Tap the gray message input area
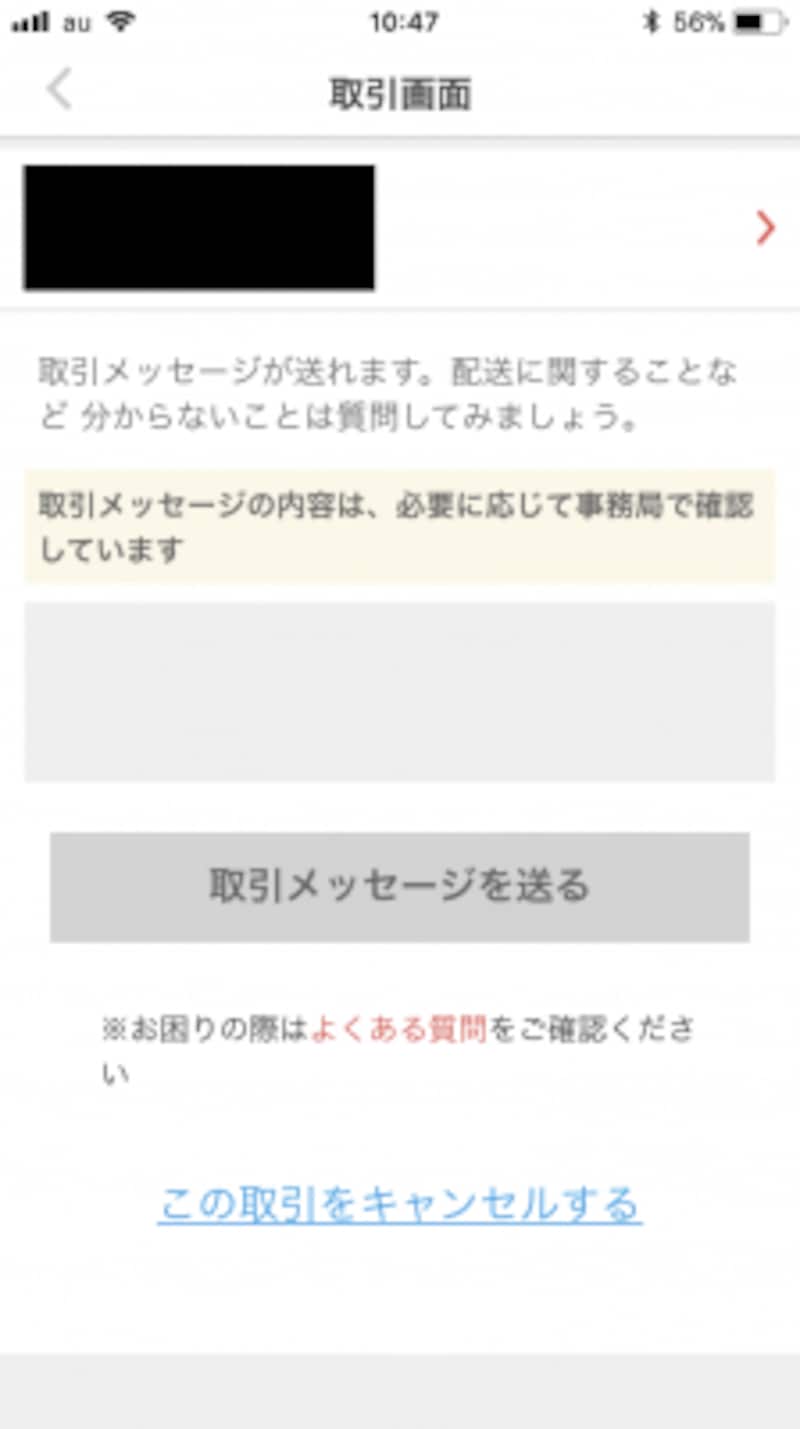 [x=400, y=690]
